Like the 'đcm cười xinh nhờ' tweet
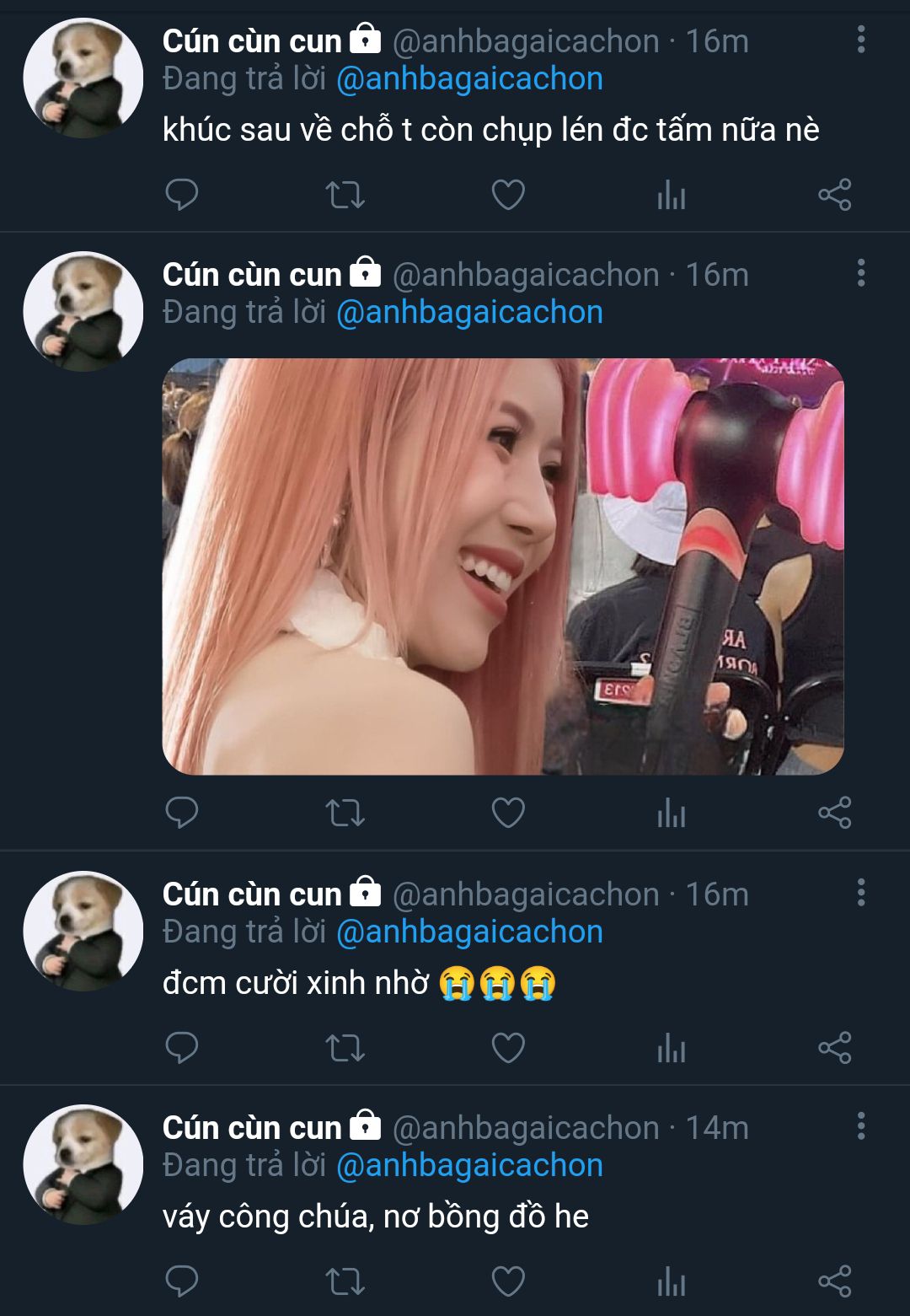910x1316 pixels. tap(508, 1047)
